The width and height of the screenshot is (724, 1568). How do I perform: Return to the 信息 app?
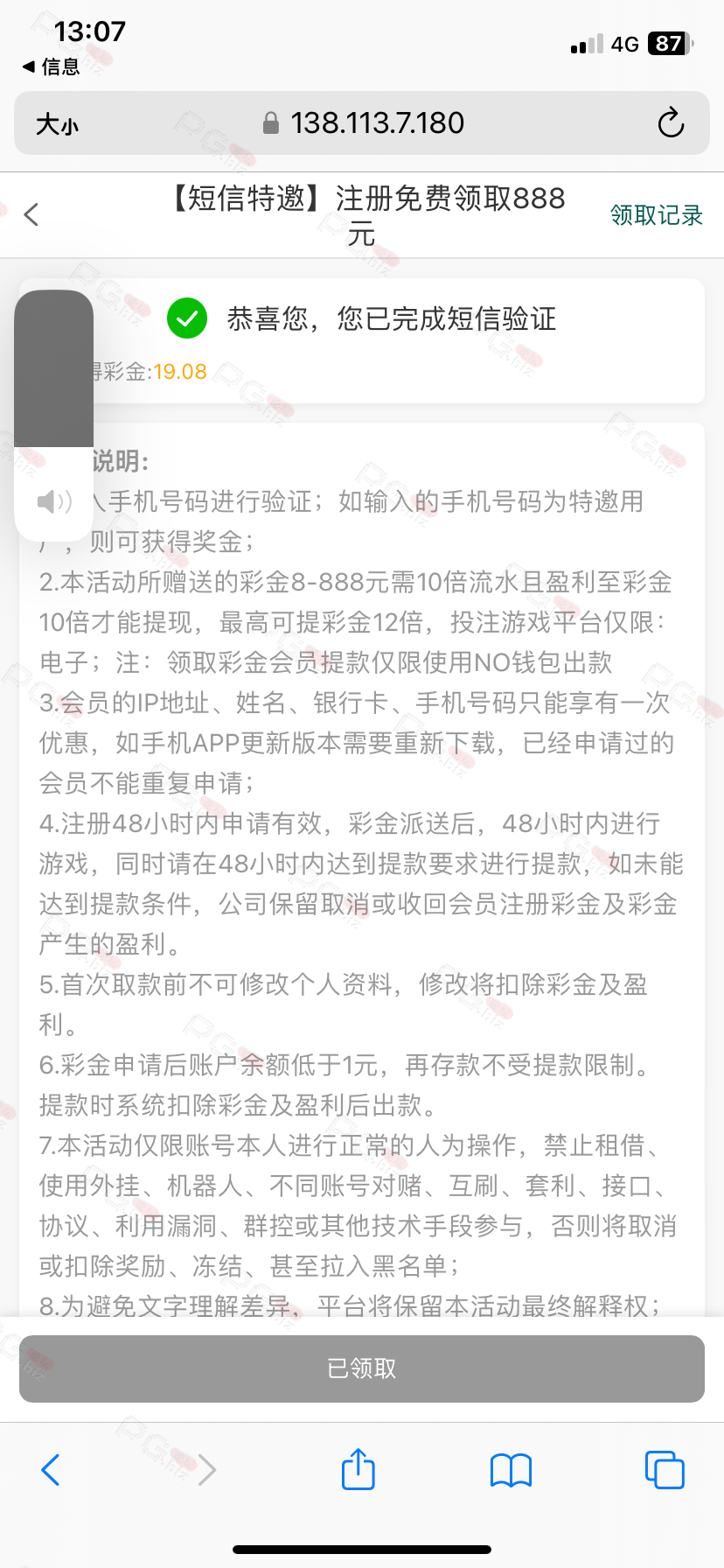(x=51, y=66)
